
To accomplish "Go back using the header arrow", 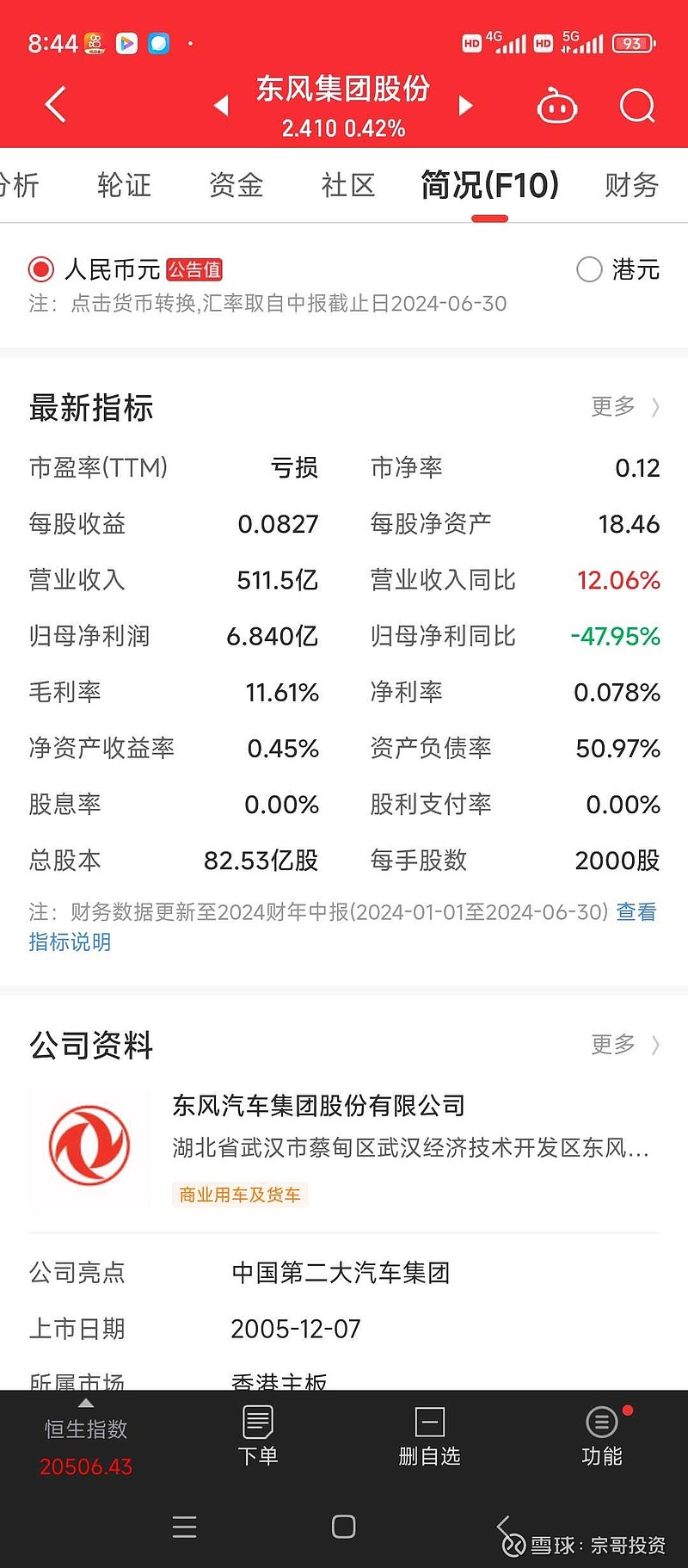I will pyautogui.click(x=56, y=105).
